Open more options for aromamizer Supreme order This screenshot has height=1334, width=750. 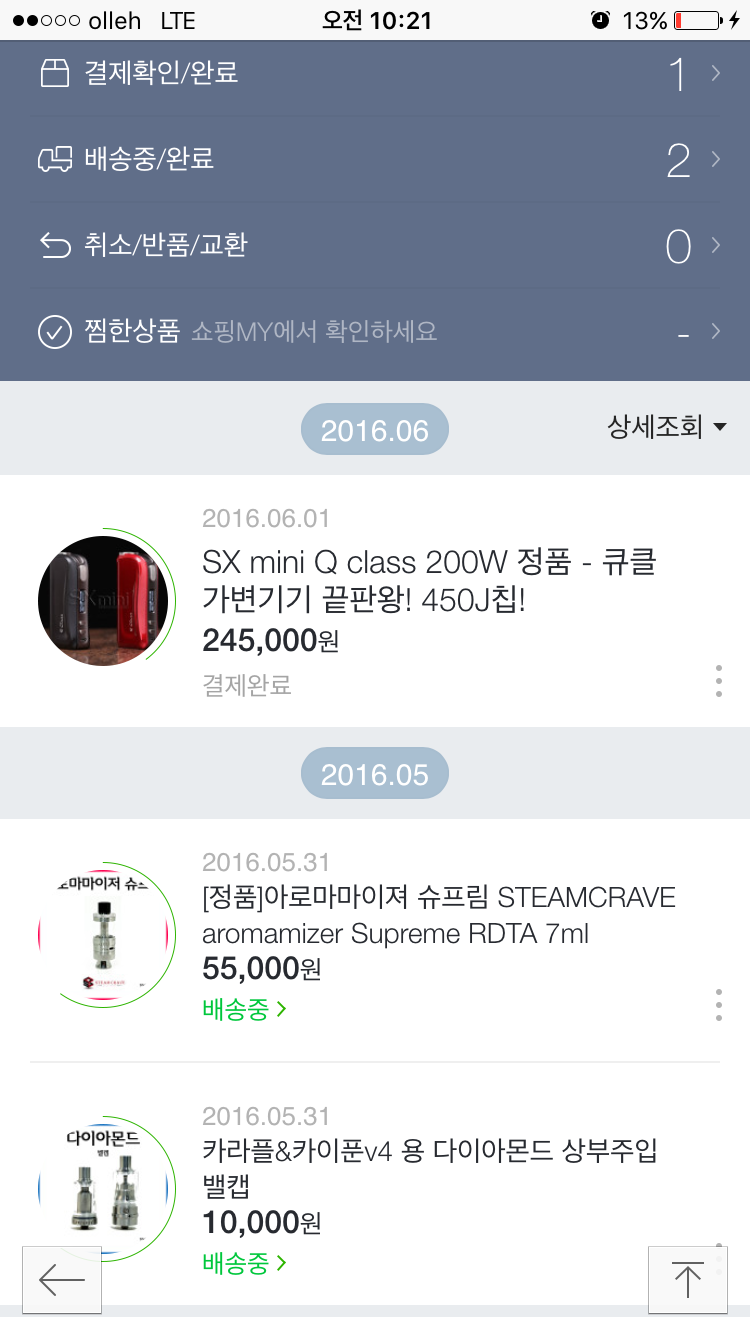tap(719, 1005)
